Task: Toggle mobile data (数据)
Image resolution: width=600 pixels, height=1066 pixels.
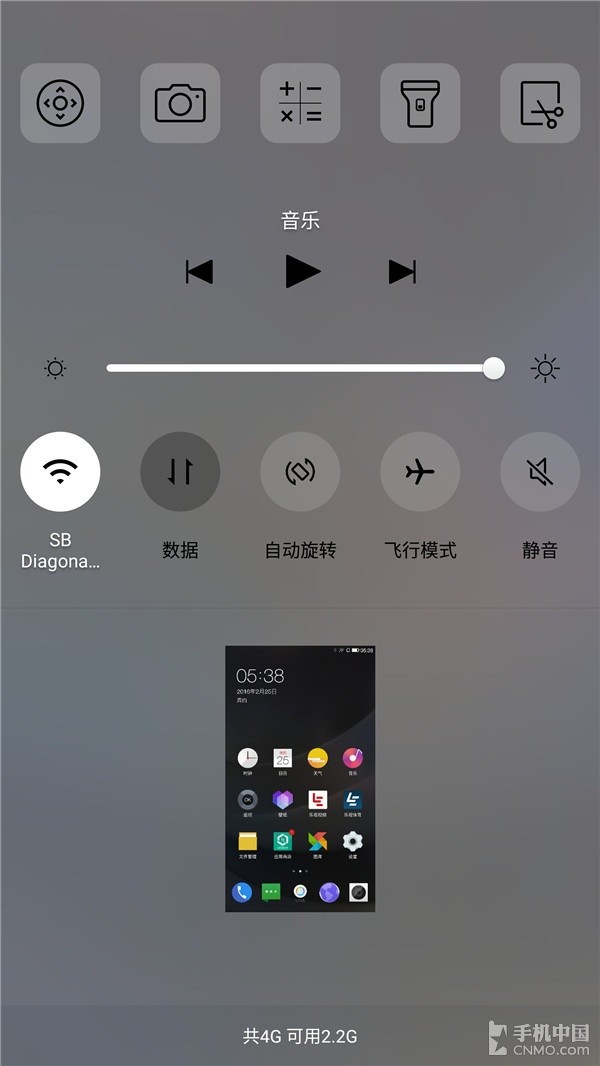Action: click(x=180, y=472)
